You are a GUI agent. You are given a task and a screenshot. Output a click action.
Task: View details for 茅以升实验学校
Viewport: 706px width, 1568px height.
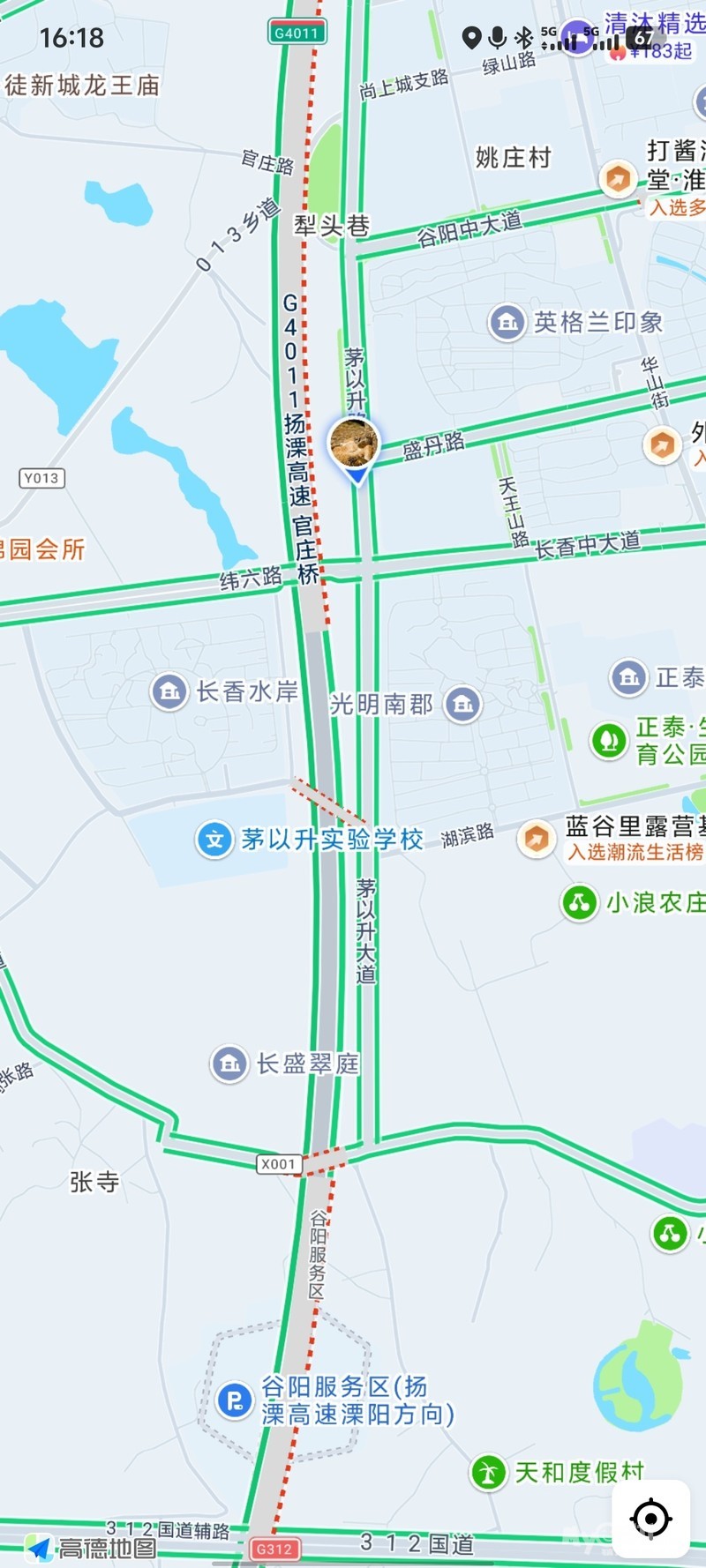(214, 840)
